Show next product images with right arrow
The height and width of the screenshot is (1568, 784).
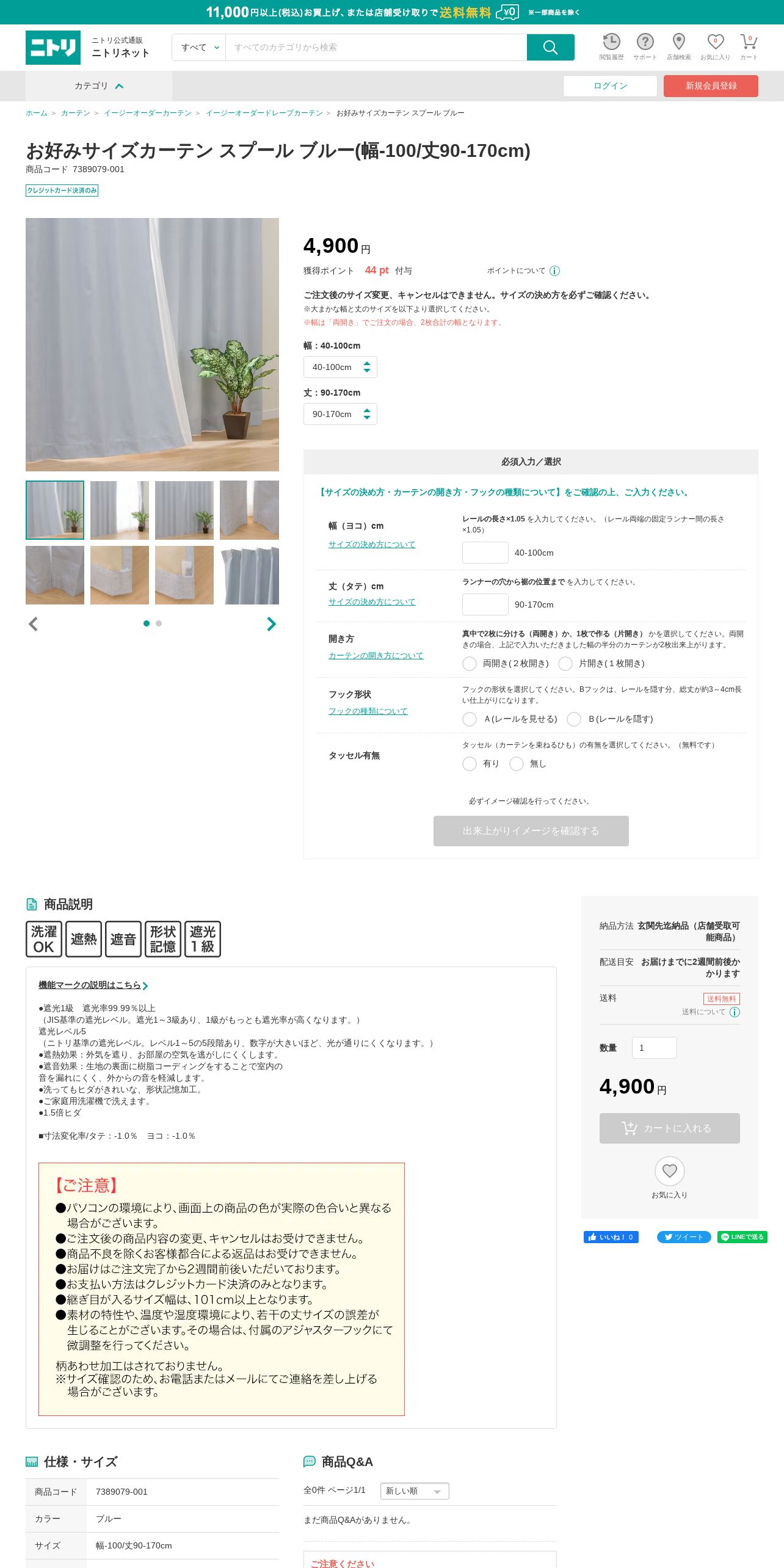[271, 624]
